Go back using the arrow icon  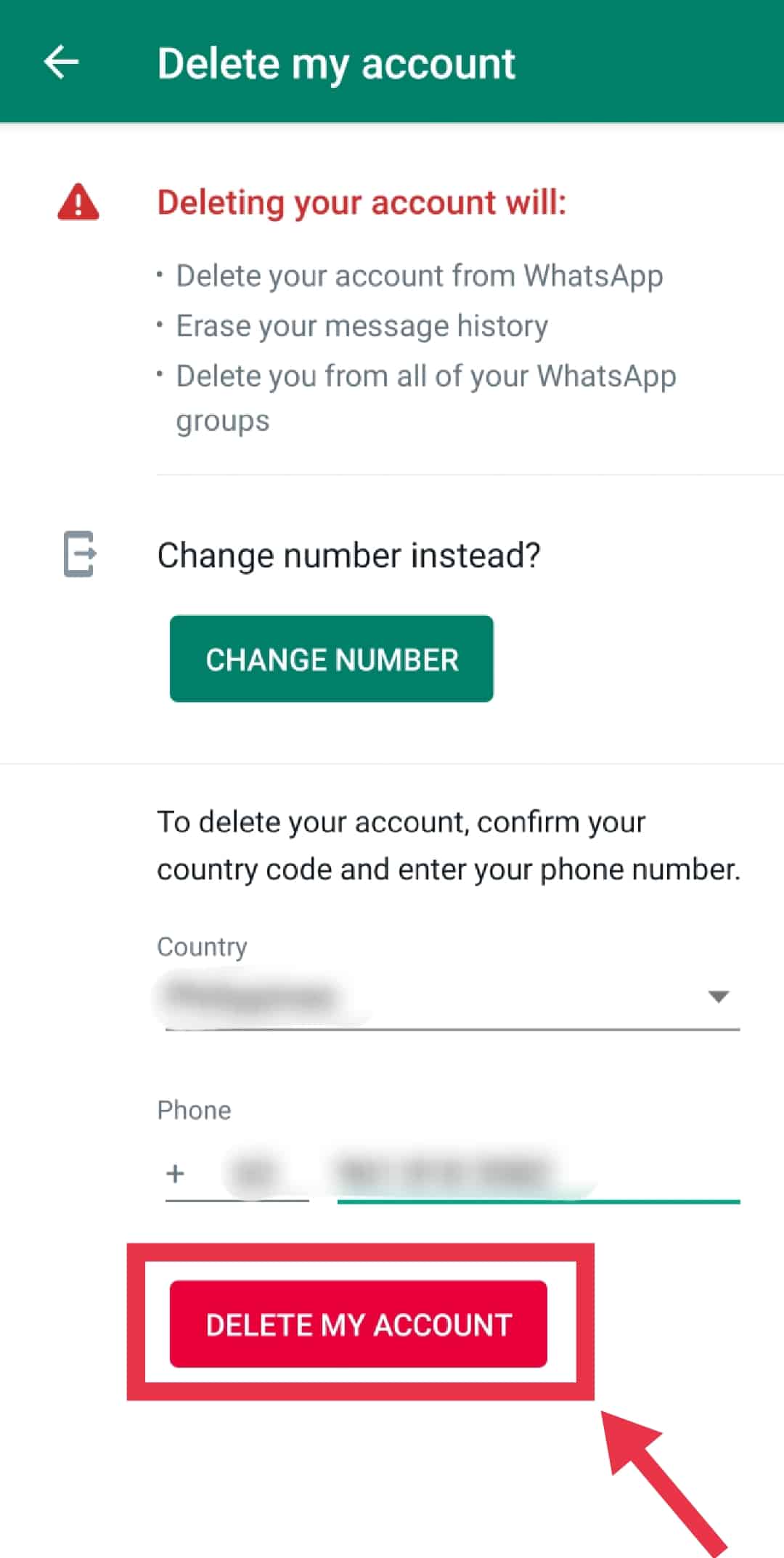click(x=62, y=62)
